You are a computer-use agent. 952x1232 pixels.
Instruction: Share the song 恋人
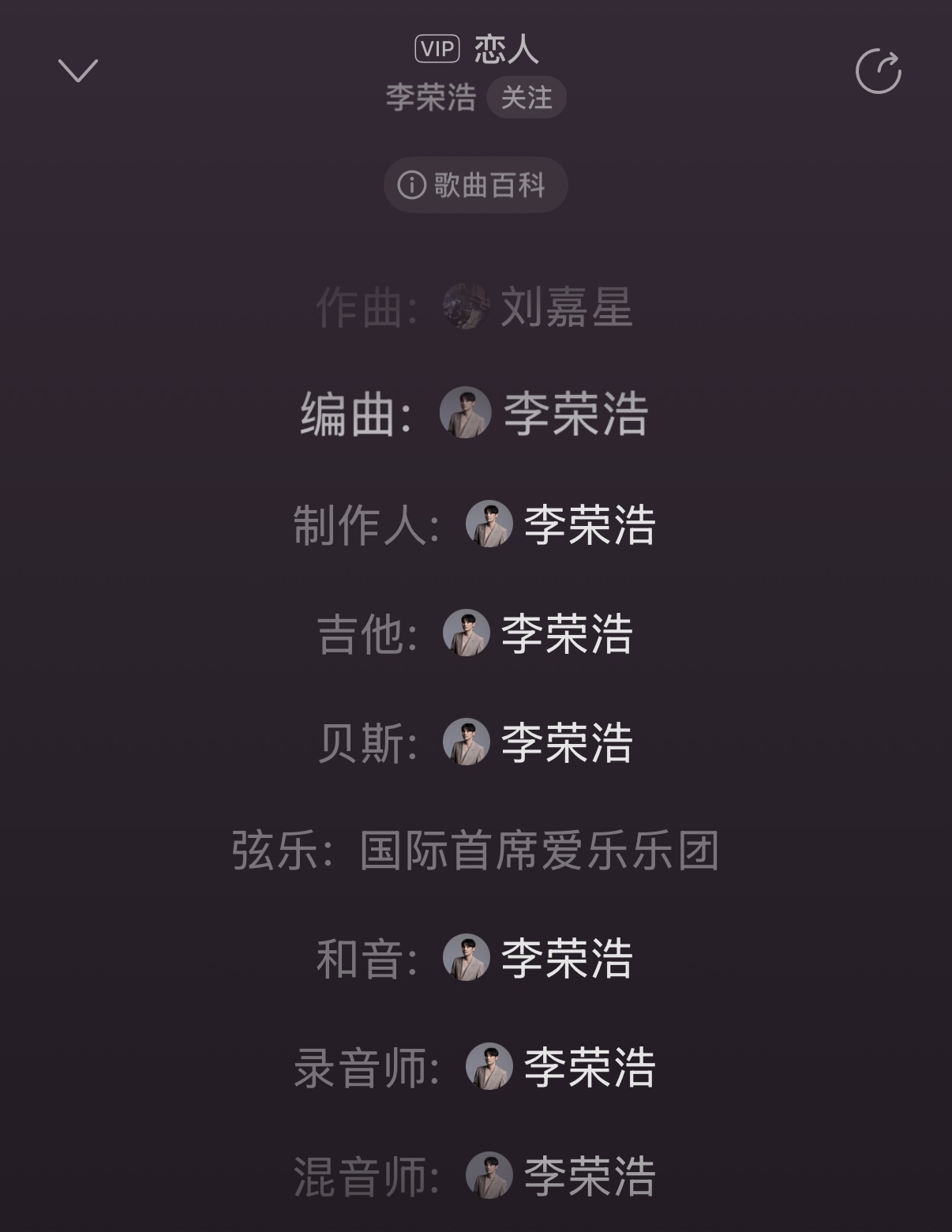[x=878, y=72]
